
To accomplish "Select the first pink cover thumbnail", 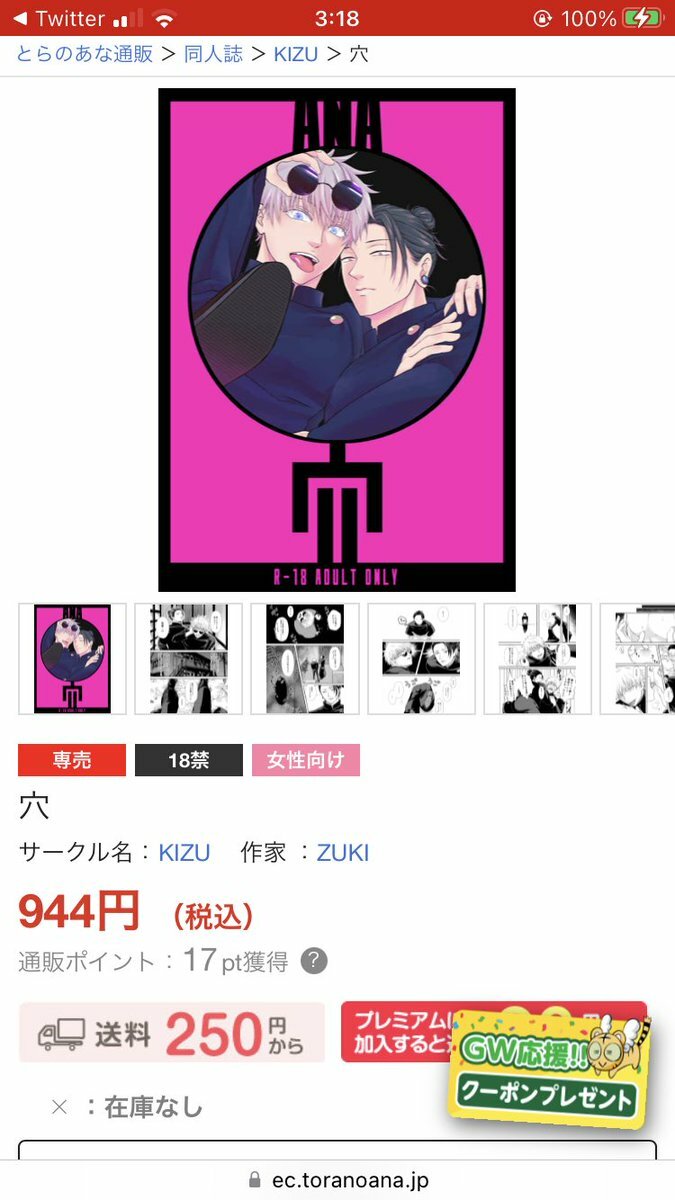I will click(72, 659).
